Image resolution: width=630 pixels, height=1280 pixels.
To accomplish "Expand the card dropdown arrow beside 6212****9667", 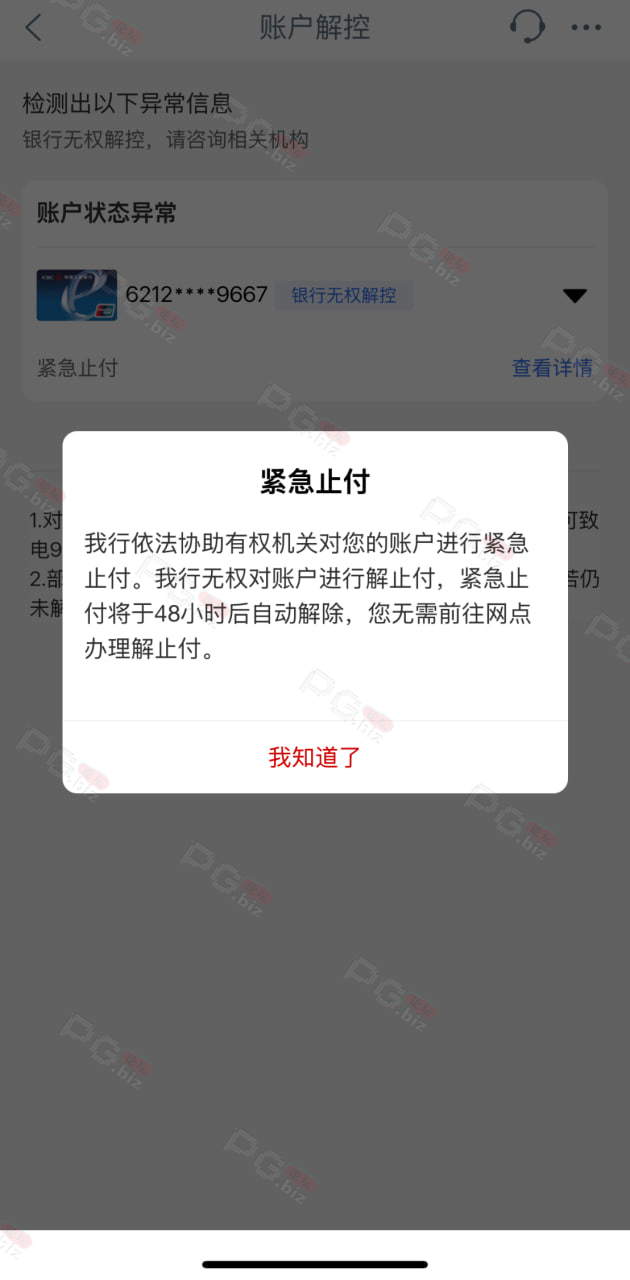I will pos(574,295).
